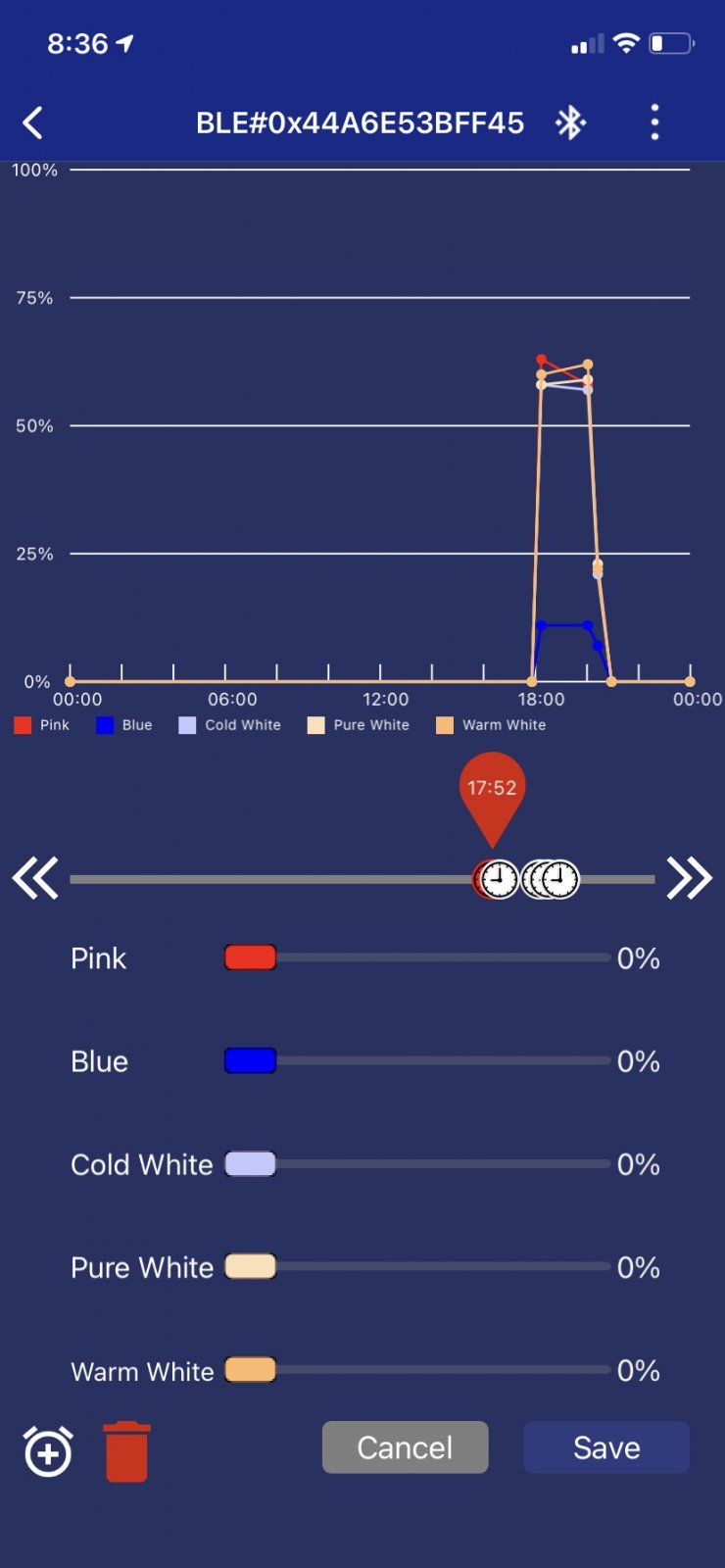Tap the Pure White intensity slider track
Viewport: 725px width, 1568px height.
coord(441,1266)
